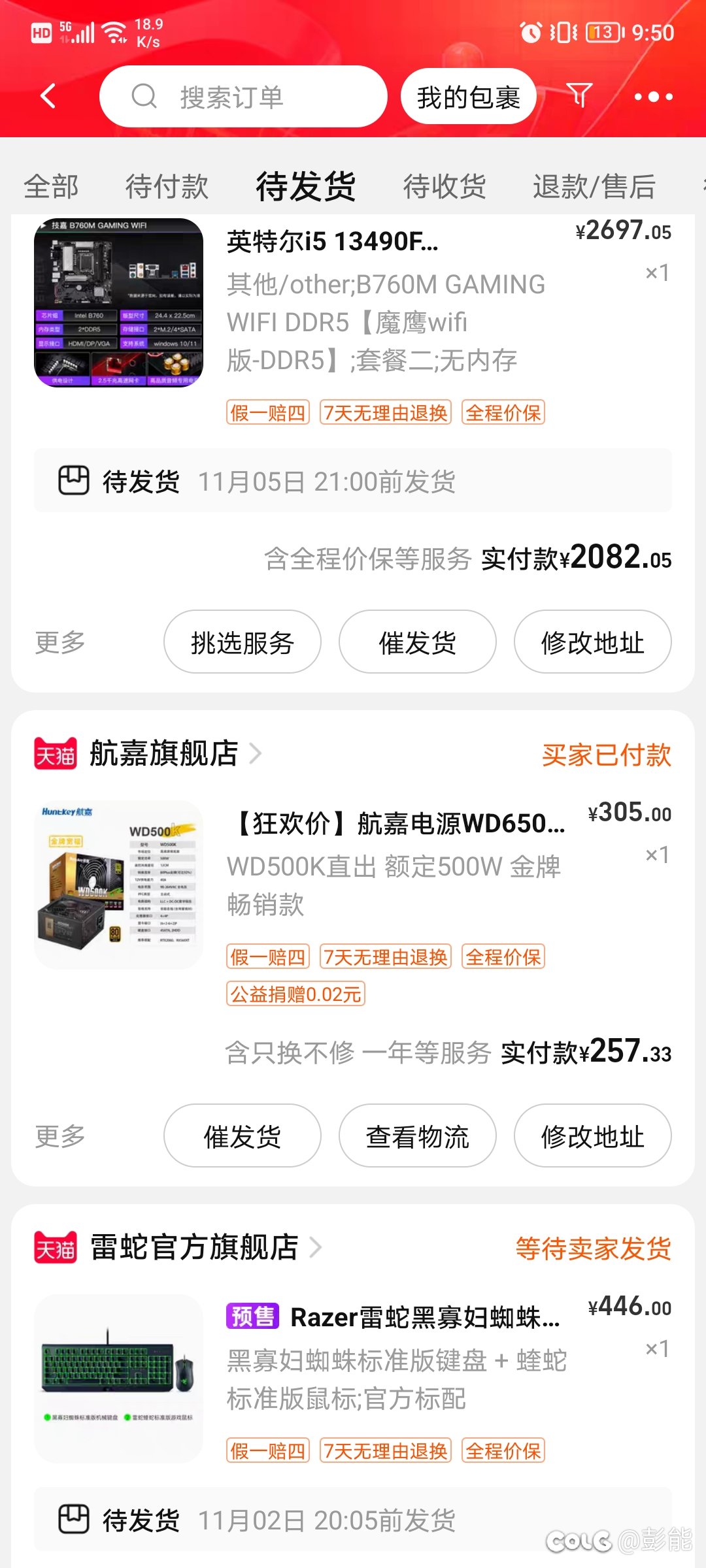Open the order filter funnel icon
This screenshot has width=706, height=1568.
pos(579,95)
